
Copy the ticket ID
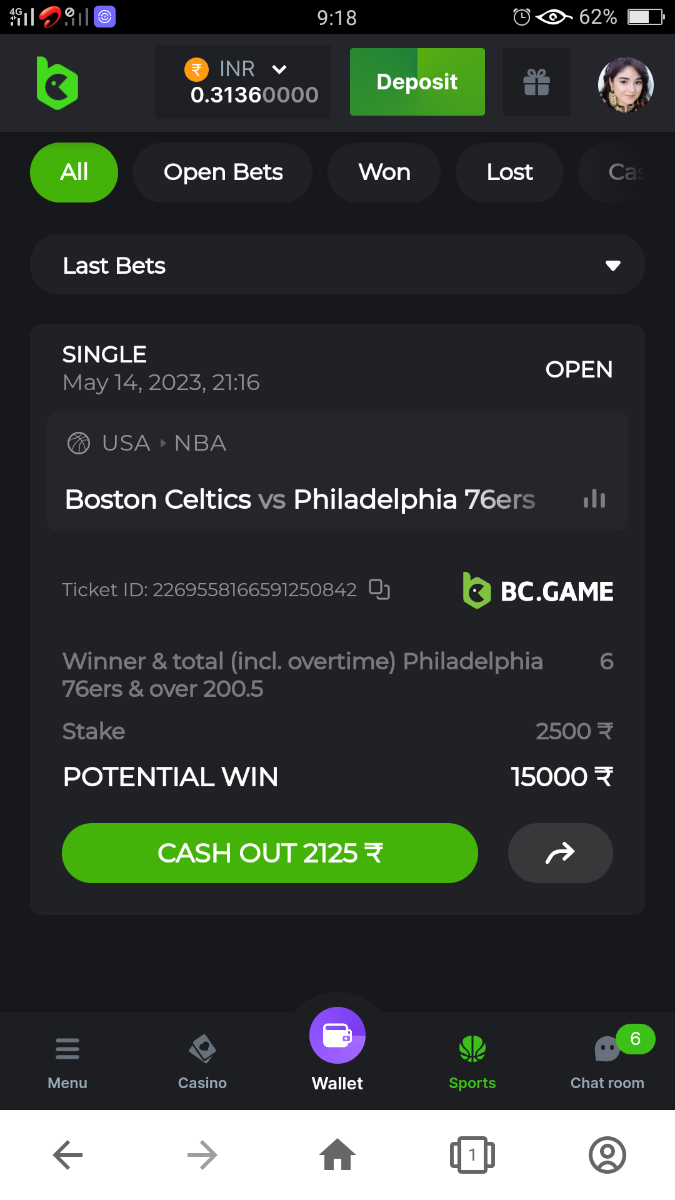pyautogui.click(x=379, y=590)
